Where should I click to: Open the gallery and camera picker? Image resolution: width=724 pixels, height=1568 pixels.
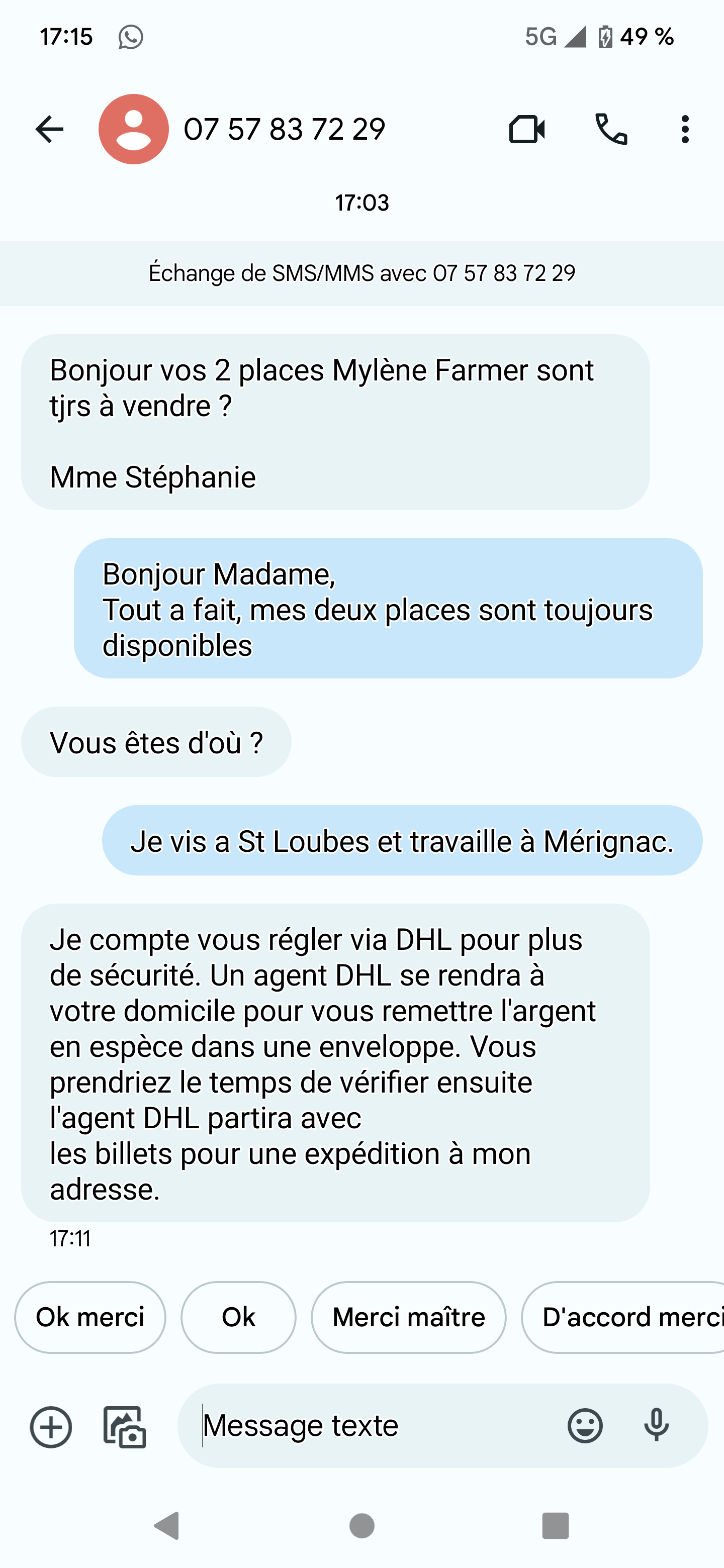pos(125,1426)
